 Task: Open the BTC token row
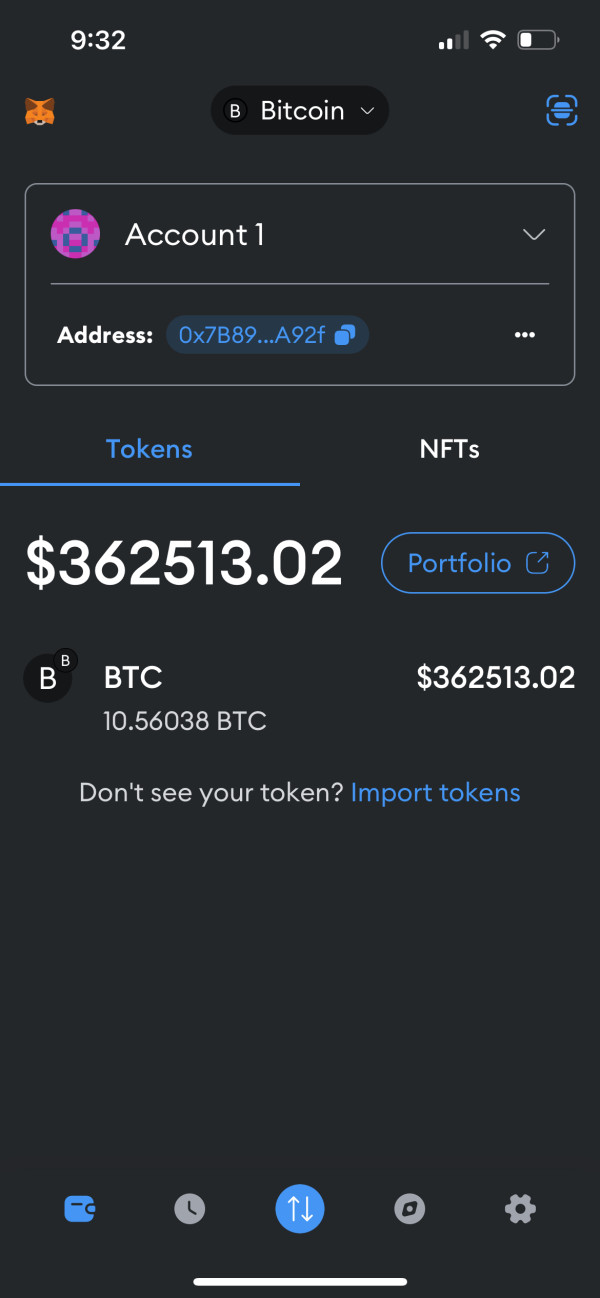click(299, 697)
